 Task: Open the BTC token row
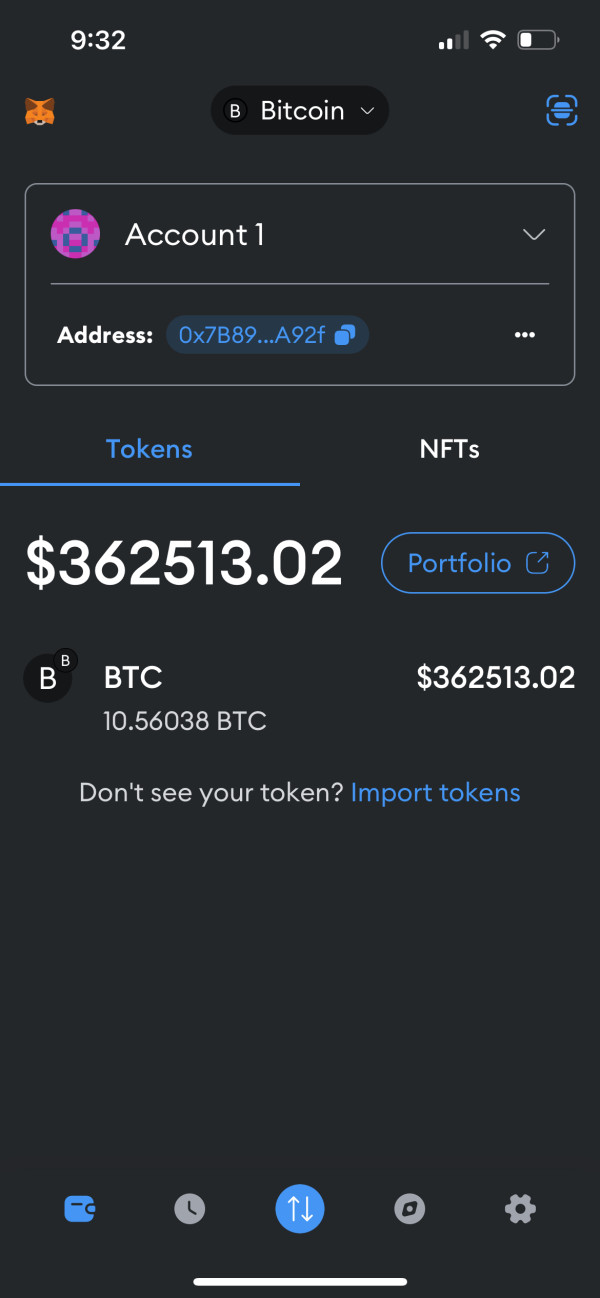click(299, 697)
